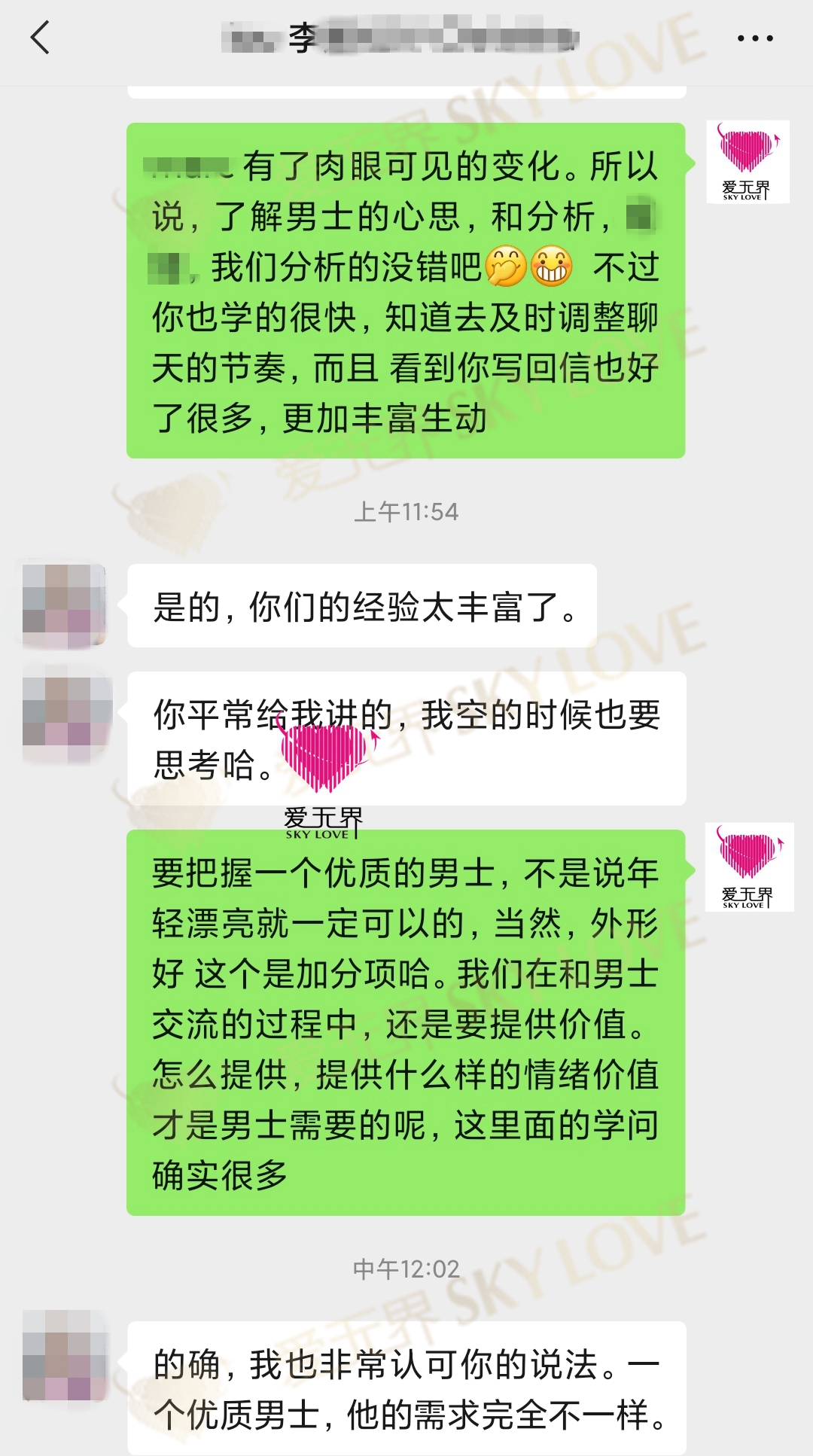Go back to the chat list
The width and height of the screenshot is (813, 1456).
coord(41,38)
